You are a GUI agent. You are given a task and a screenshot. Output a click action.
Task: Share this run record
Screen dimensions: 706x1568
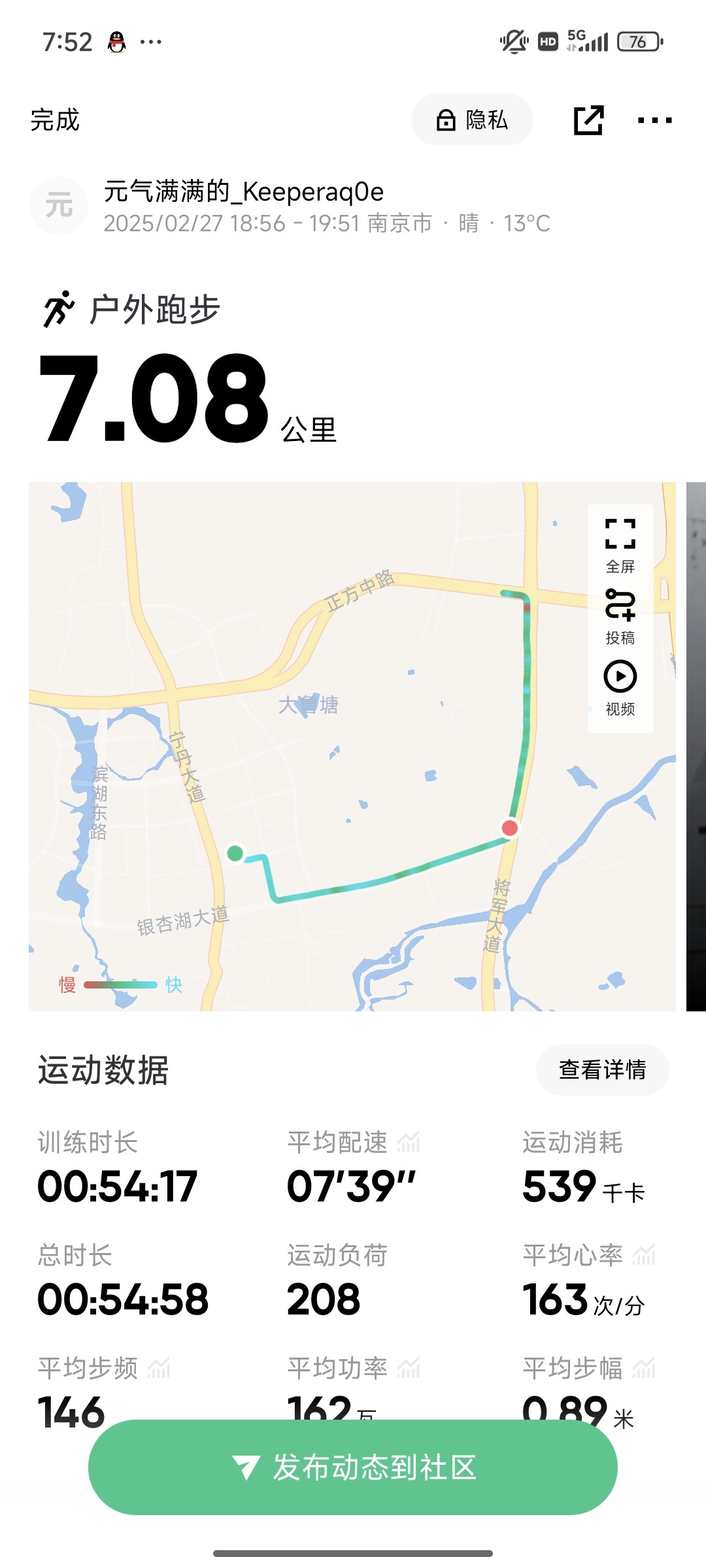tap(588, 120)
